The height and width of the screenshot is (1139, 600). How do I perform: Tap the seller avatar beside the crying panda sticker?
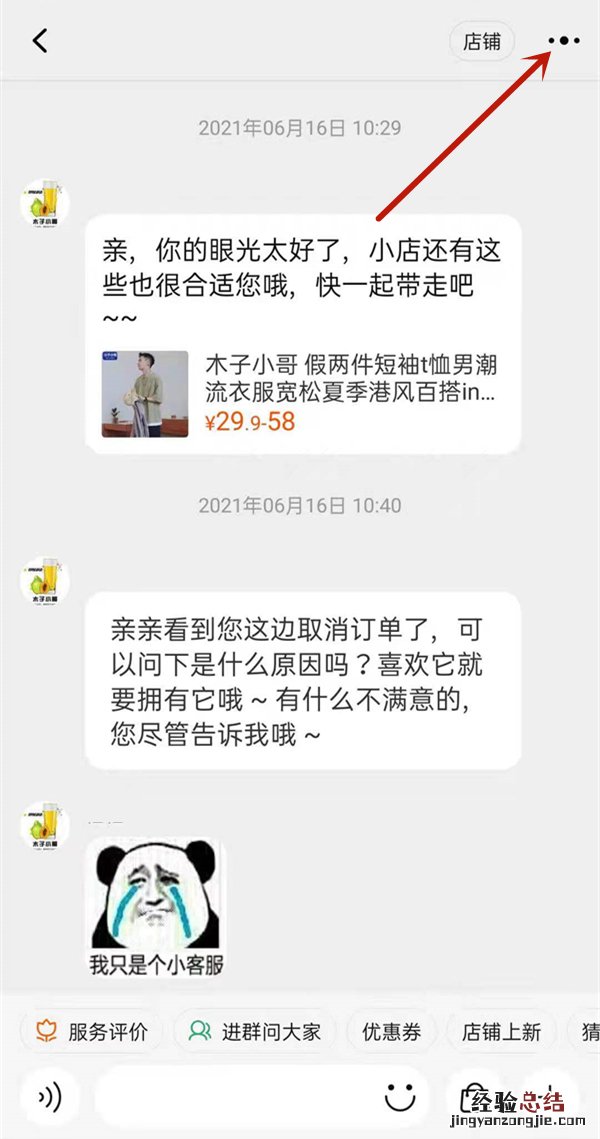click(x=45, y=825)
